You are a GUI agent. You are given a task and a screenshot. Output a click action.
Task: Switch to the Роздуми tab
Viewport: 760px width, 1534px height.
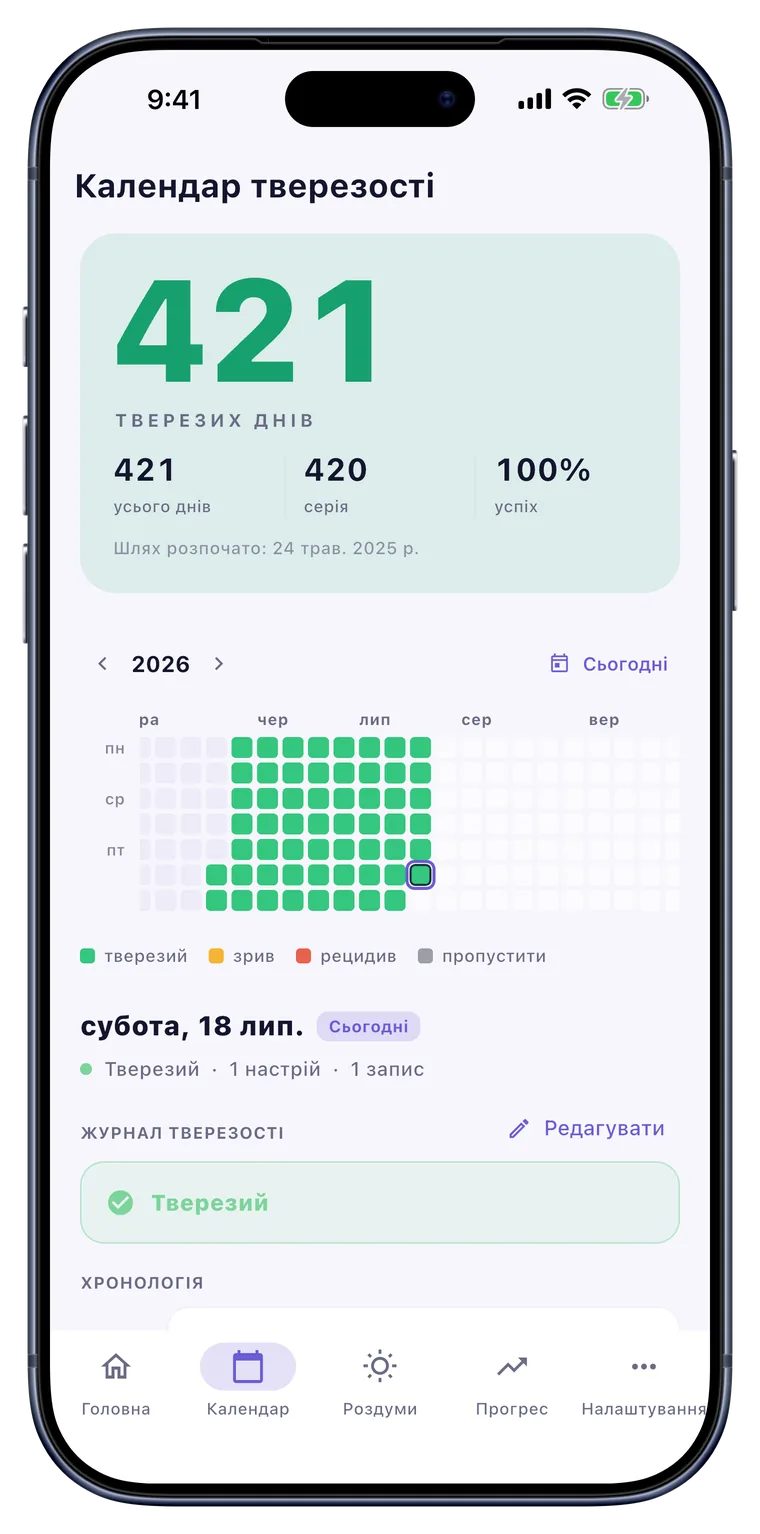[380, 1383]
